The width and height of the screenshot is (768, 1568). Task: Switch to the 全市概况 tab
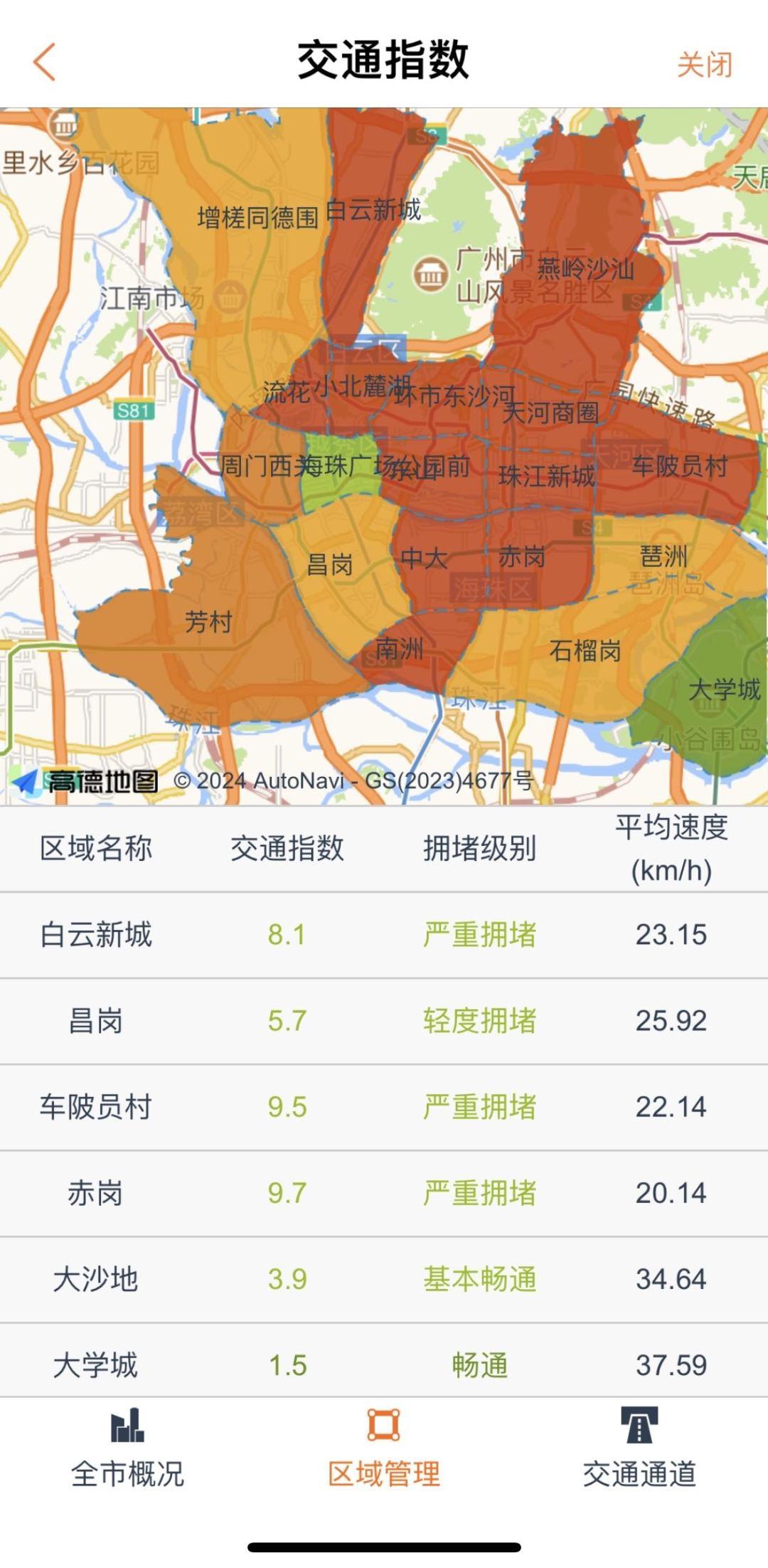tap(127, 1448)
